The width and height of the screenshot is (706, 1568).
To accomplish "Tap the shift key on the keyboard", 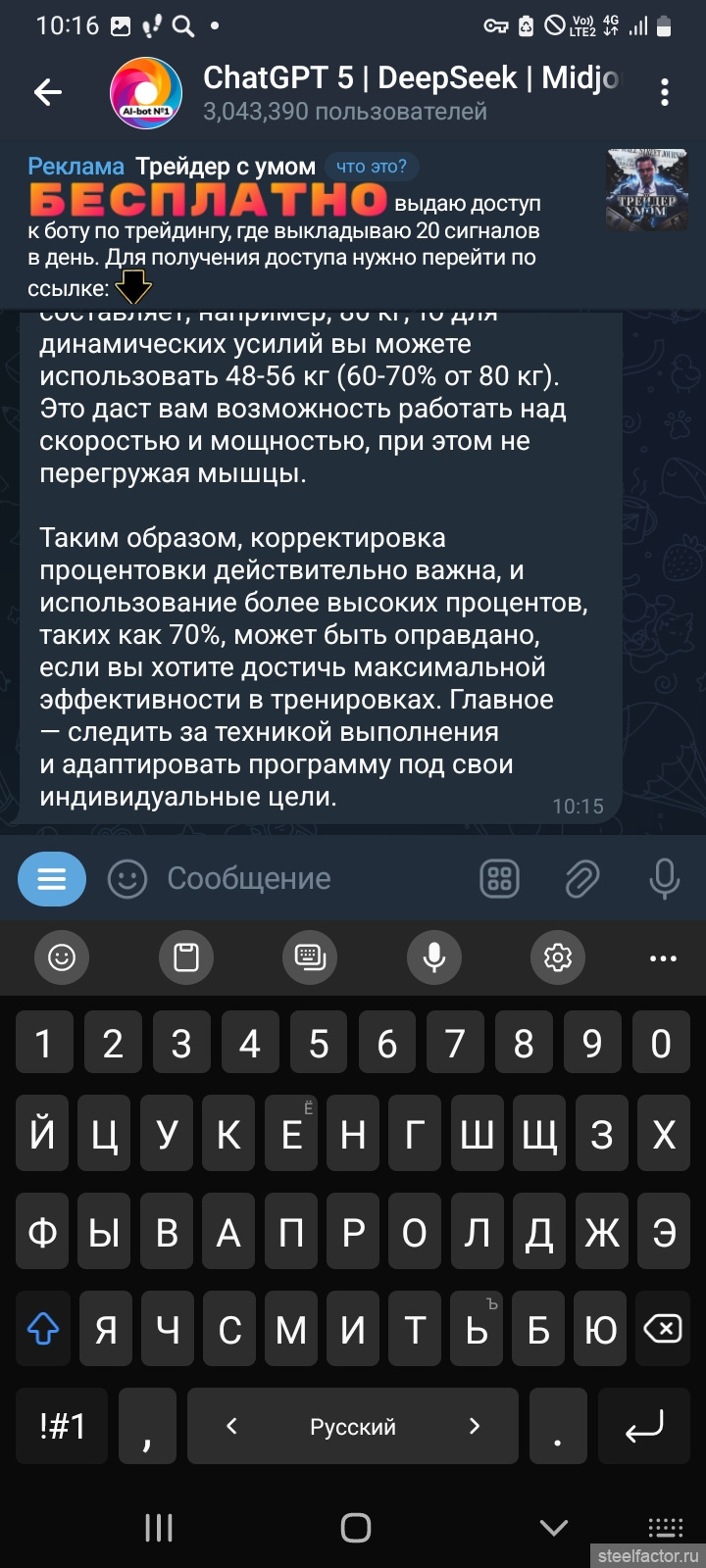I will click(43, 1329).
